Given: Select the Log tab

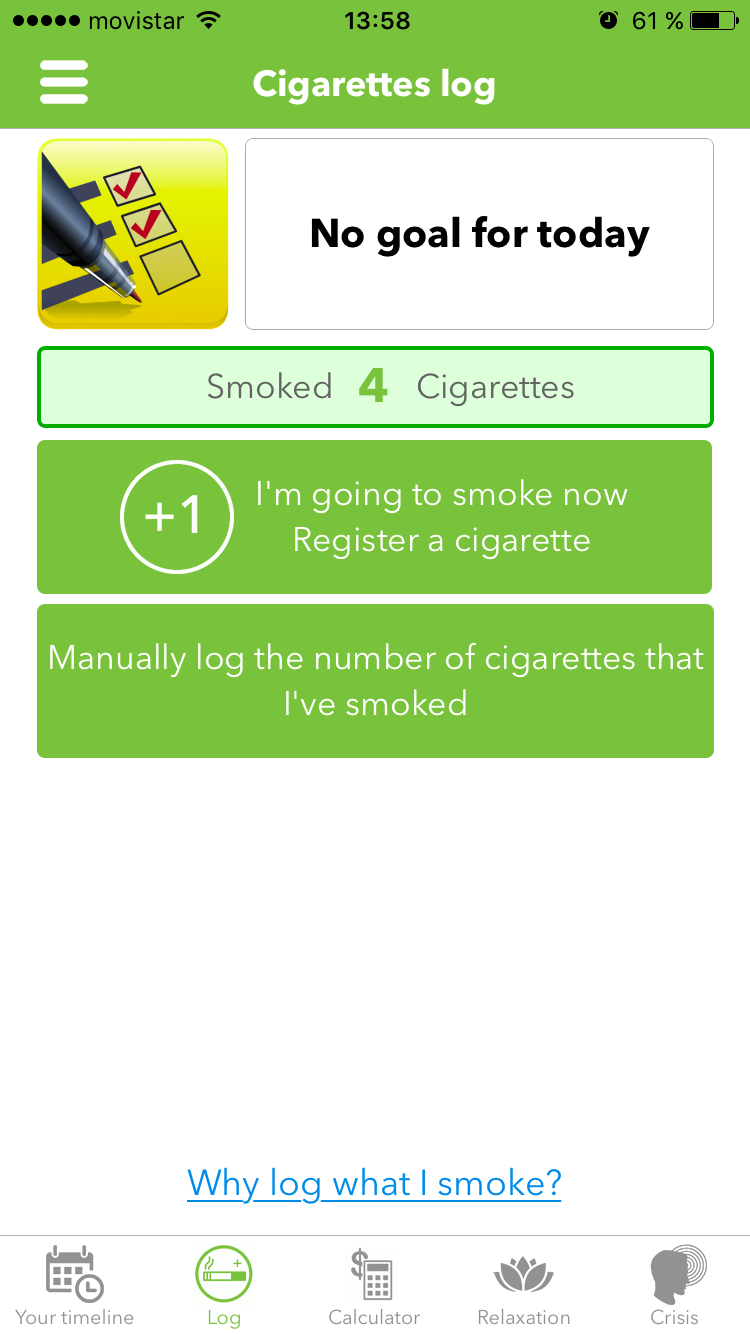Looking at the screenshot, I should click(224, 1285).
